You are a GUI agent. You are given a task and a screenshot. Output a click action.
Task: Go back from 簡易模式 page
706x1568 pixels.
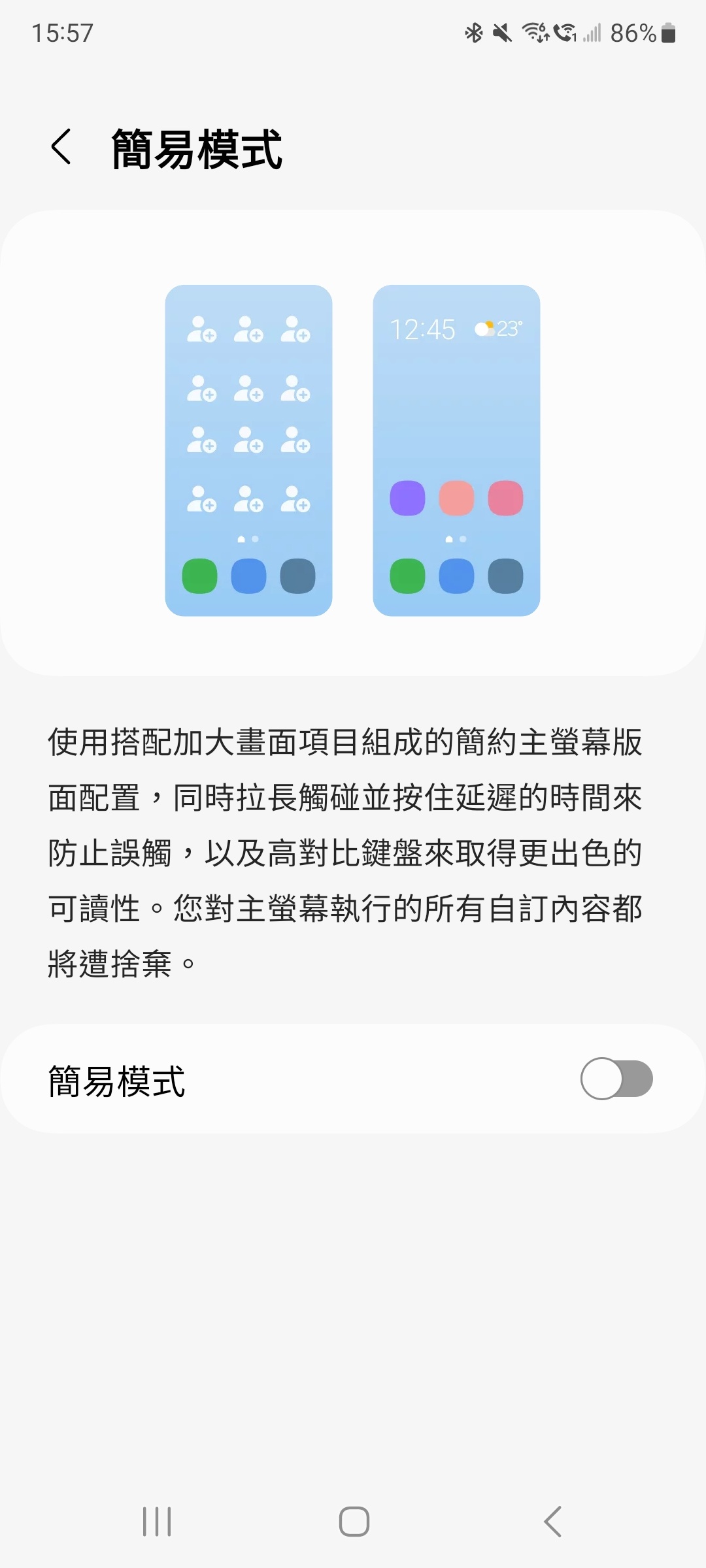point(61,146)
